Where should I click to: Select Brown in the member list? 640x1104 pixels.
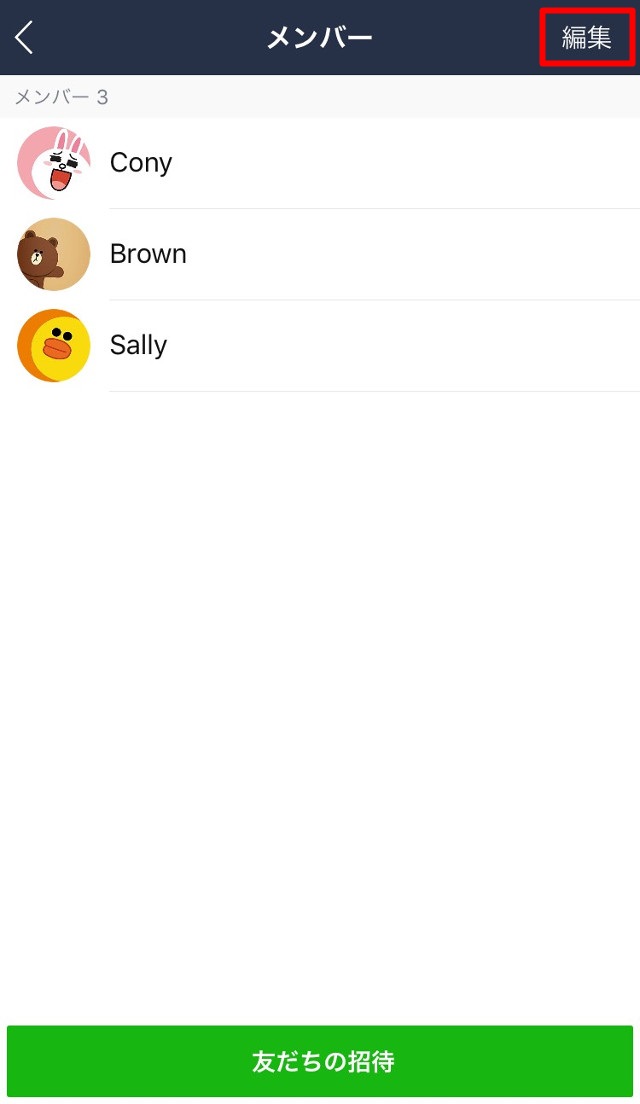point(320,255)
